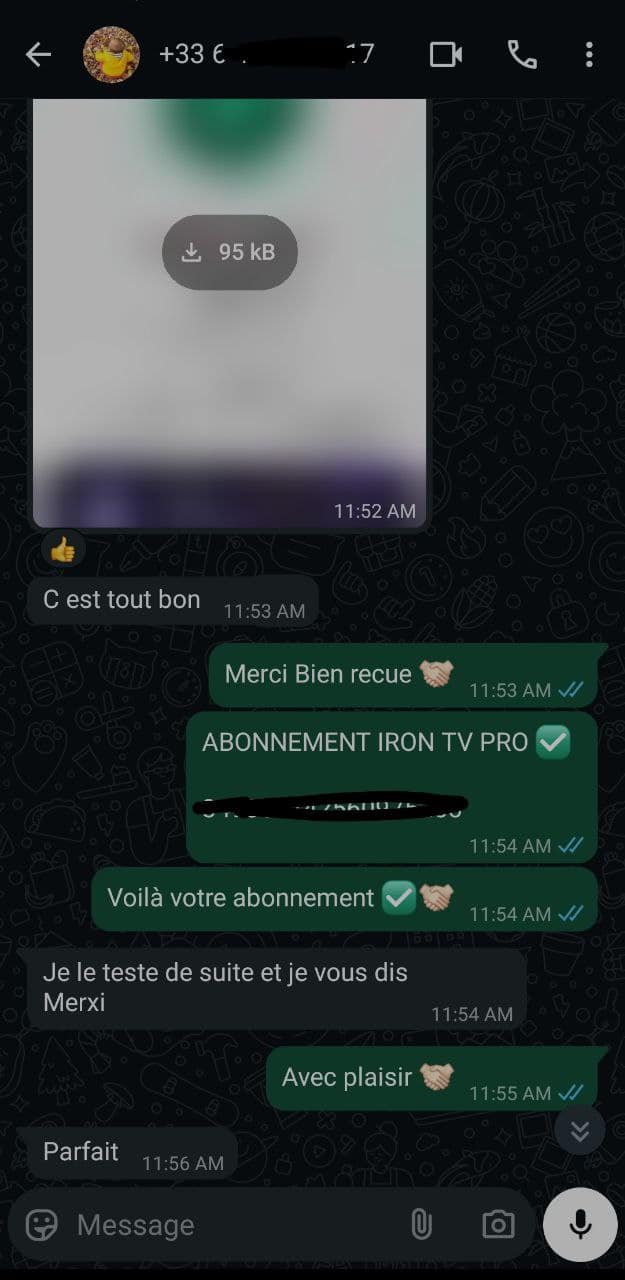625x1280 pixels.
Task: Open the thumbs up reaction
Action: (x=63, y=549)
